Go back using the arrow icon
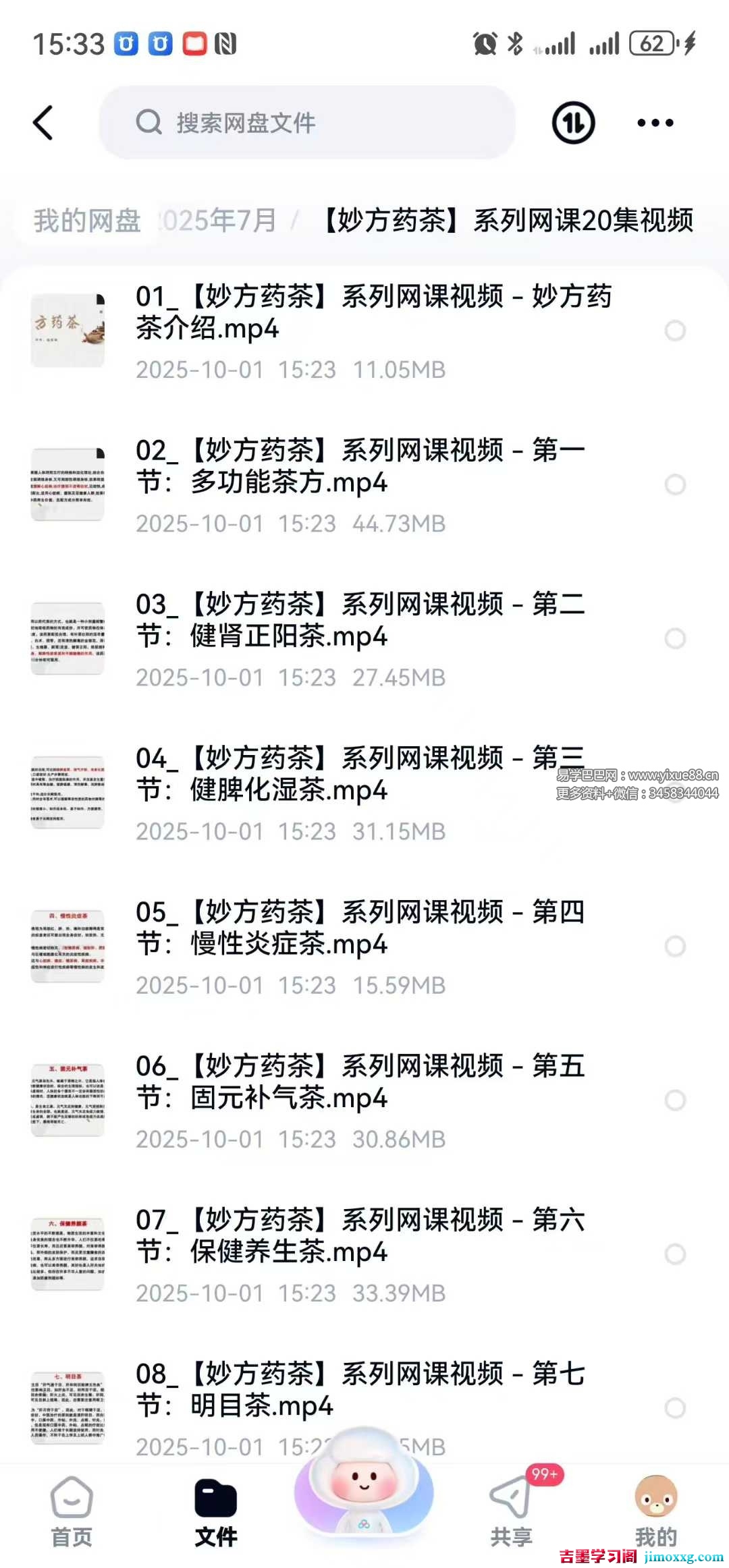Image resolution: width=729 pixels, height=1568 pixels. (43, 123)
